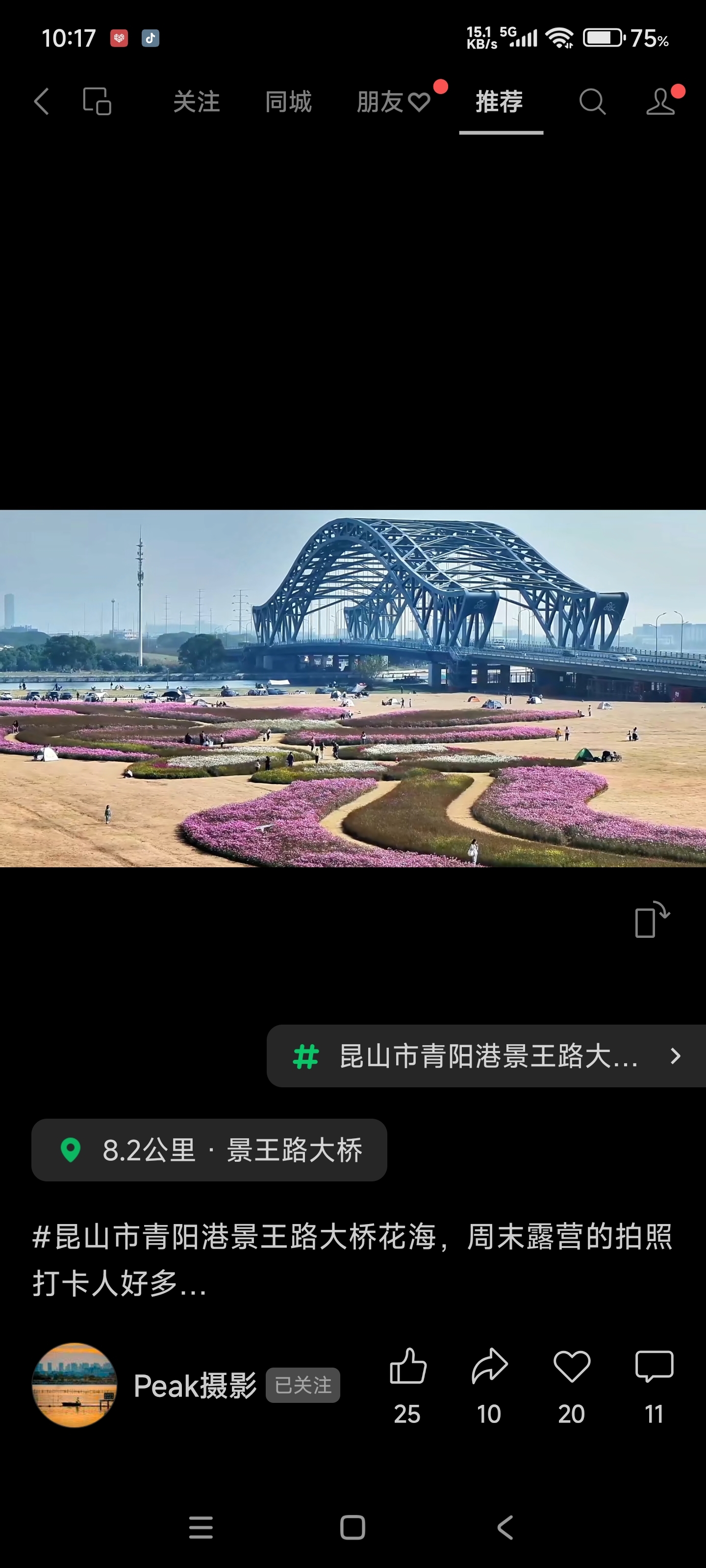This screenshot has width=706, height=1568.
Task: Go back using the top-left arrow
Action: coord(41,101)
